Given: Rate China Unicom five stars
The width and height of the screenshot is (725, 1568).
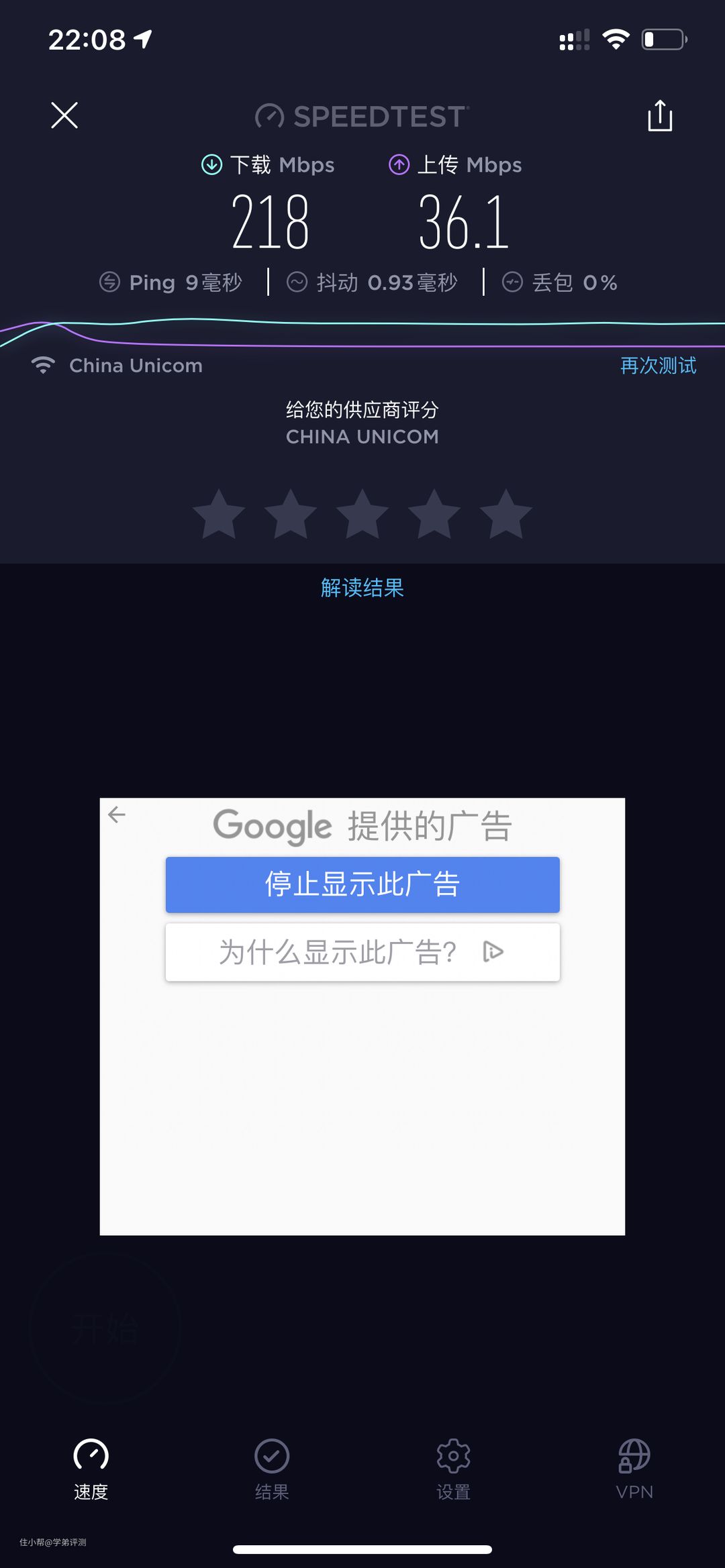Looking at the screenshot, I should tap(506, 515).
